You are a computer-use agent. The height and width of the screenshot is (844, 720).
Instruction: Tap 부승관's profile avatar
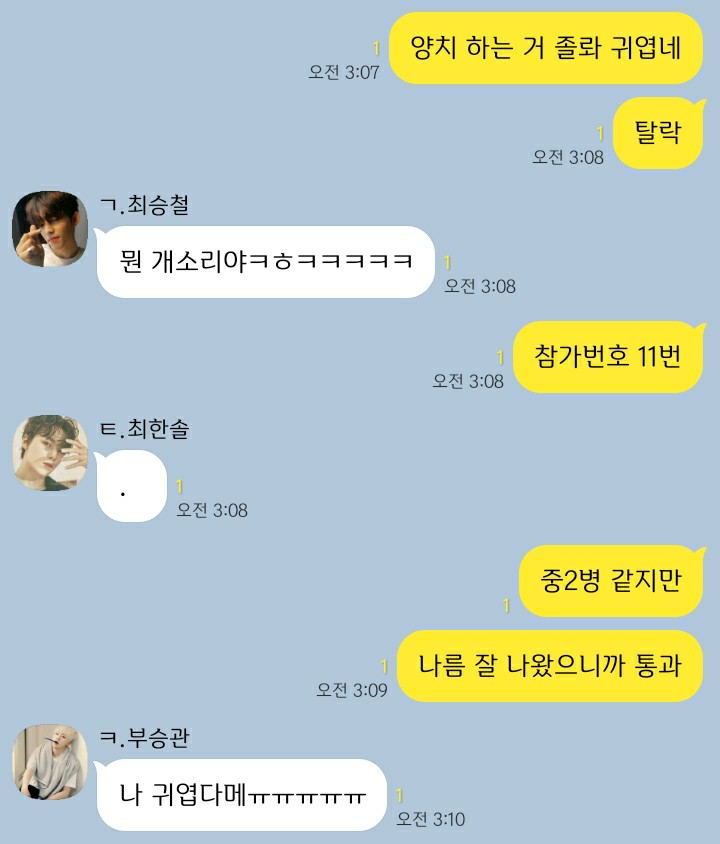tap(50, 762)
